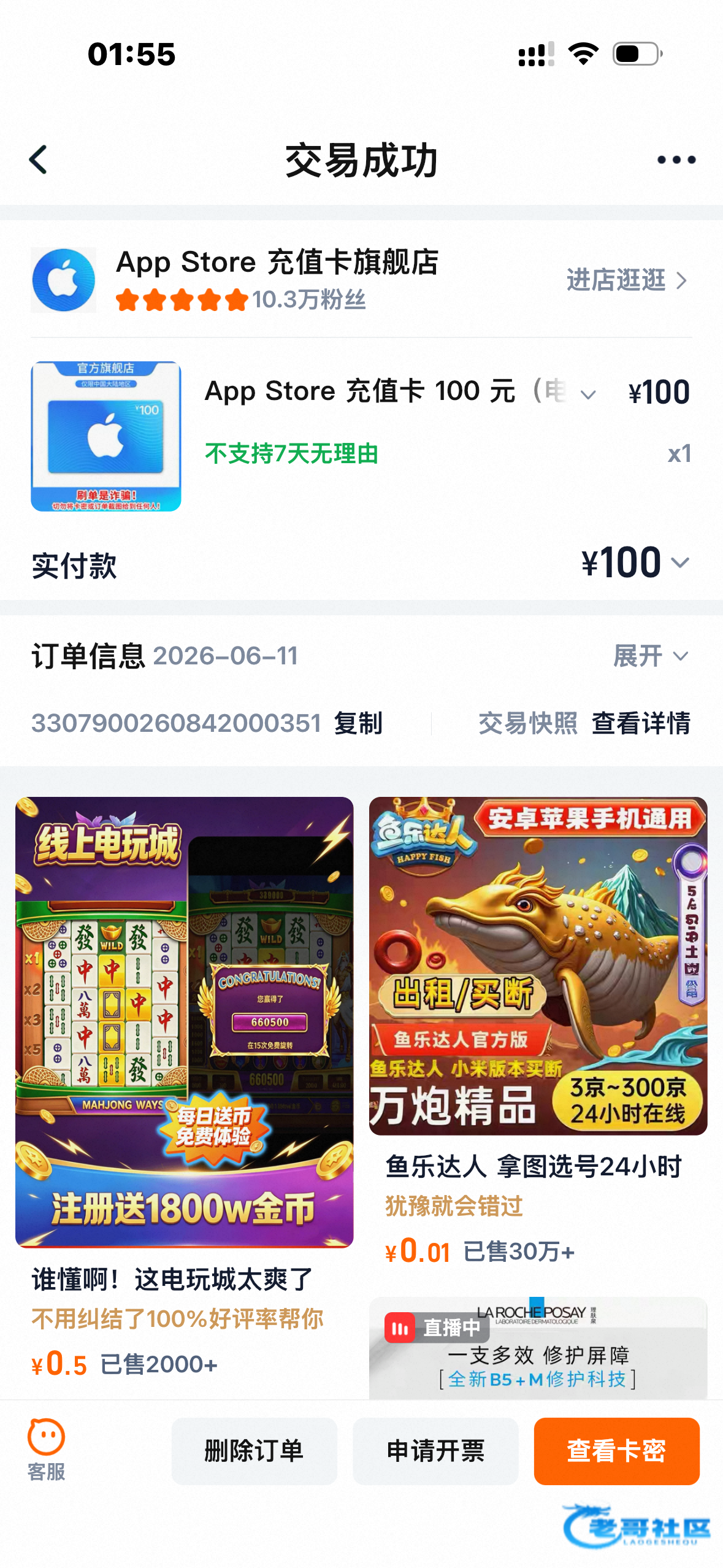The image size is (723, 1568).
Task: Tap 删除订单 to delete the order
Action: pyautogui.click(x=254, y=1451)
